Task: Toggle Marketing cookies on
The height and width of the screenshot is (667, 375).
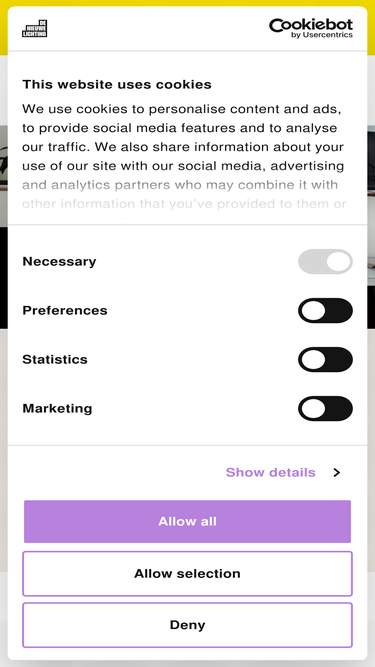Action: point(325,408)
